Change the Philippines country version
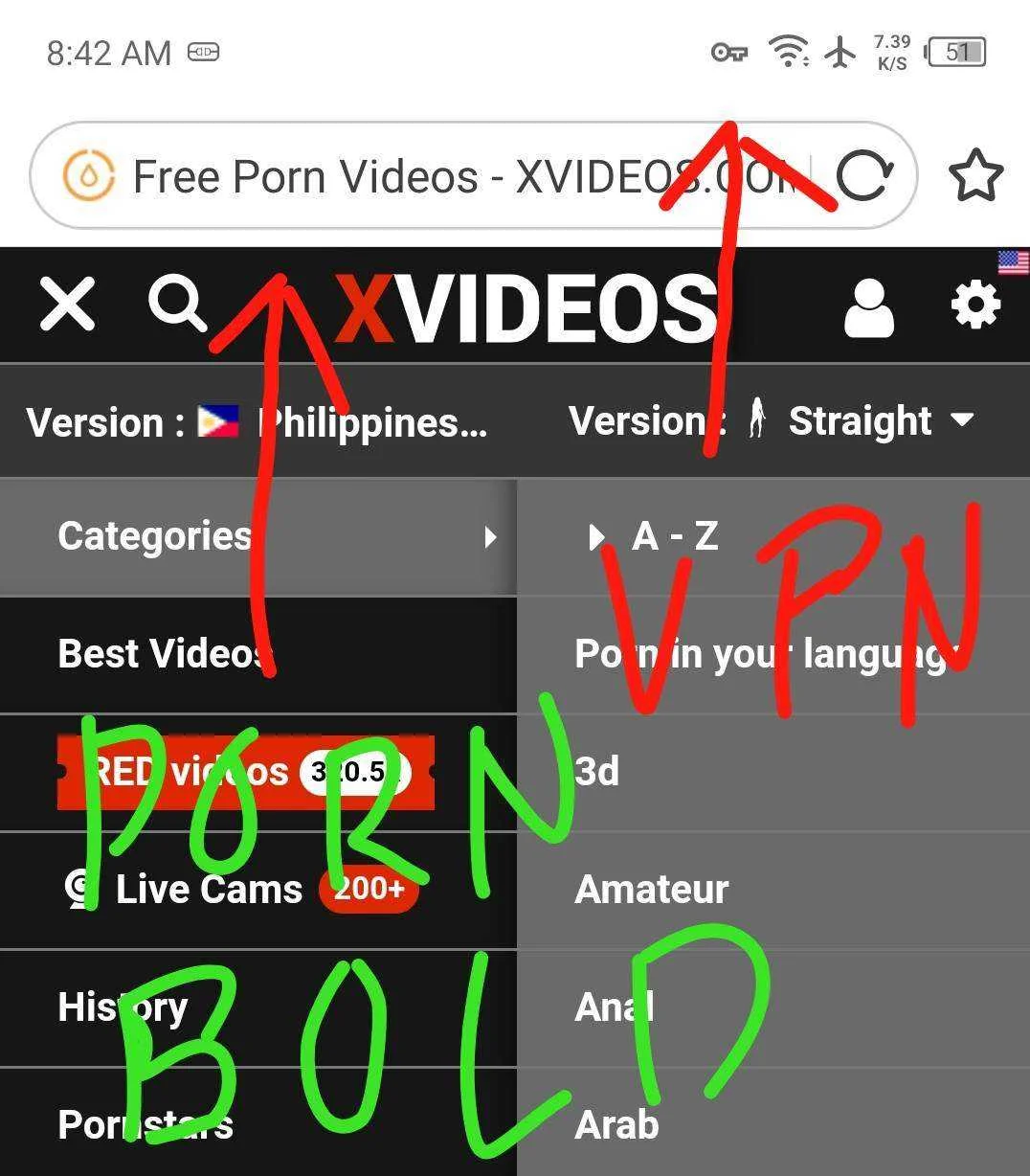The height and width of the screenshot is (1176, 1030). (x=257, y=422)
